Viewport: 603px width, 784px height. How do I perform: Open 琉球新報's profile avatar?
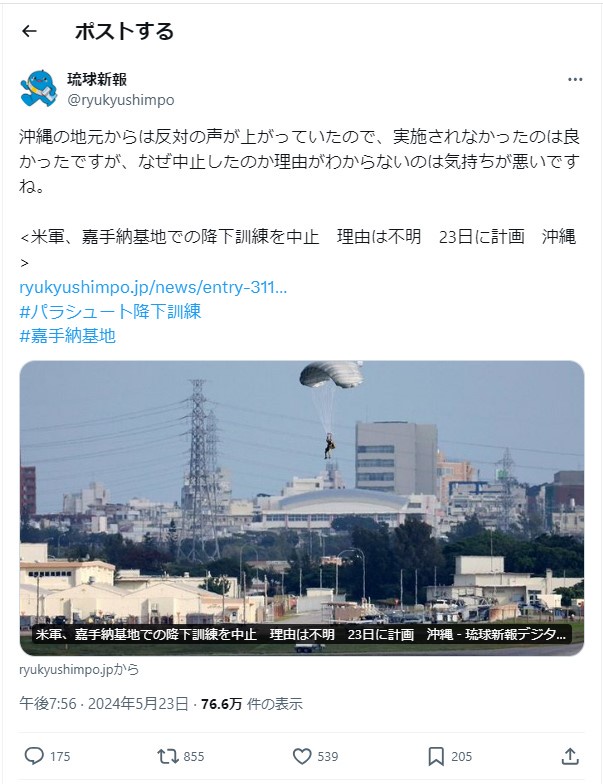(x=38, y=89)
